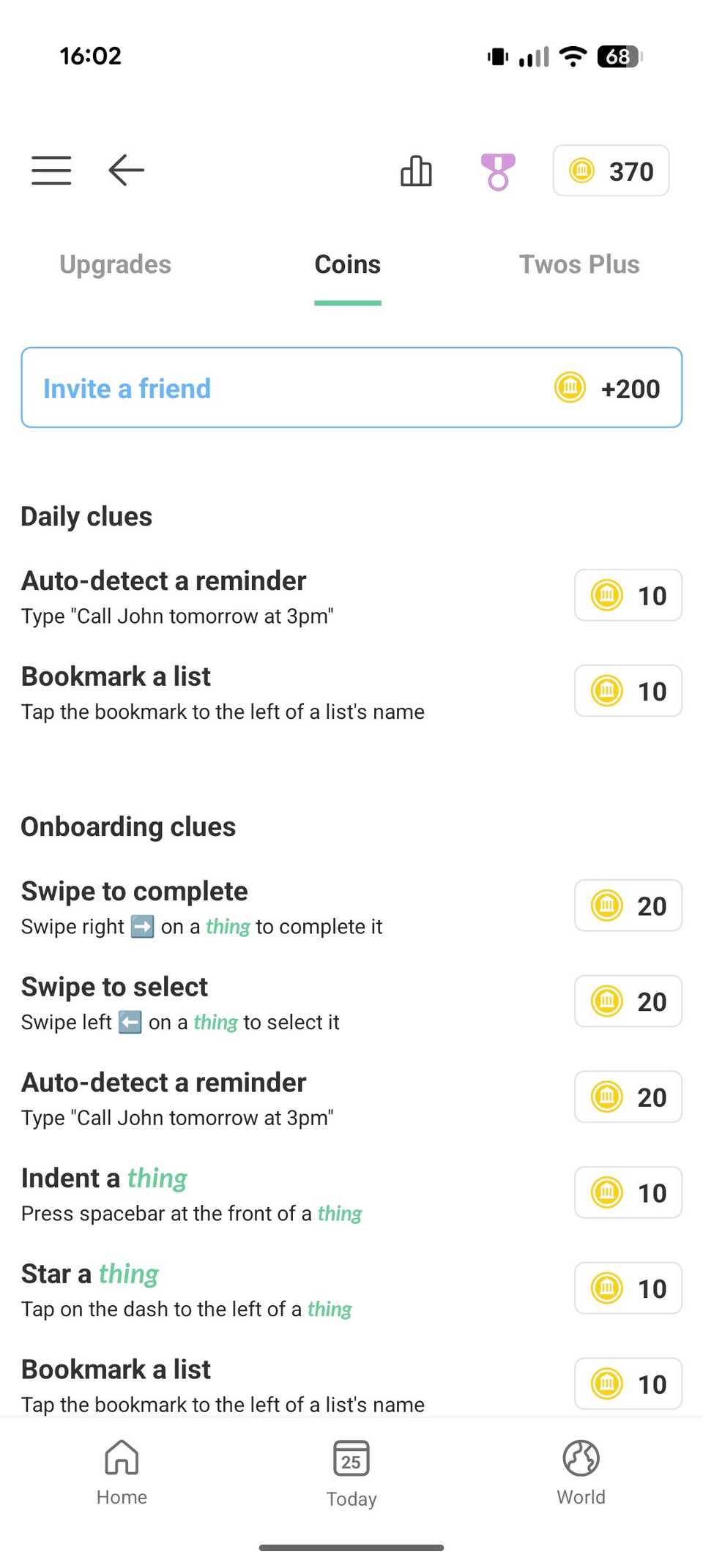Open the purple medal achievements icon
This screenshot has height=1568, width=703.
tap(498, 171)
